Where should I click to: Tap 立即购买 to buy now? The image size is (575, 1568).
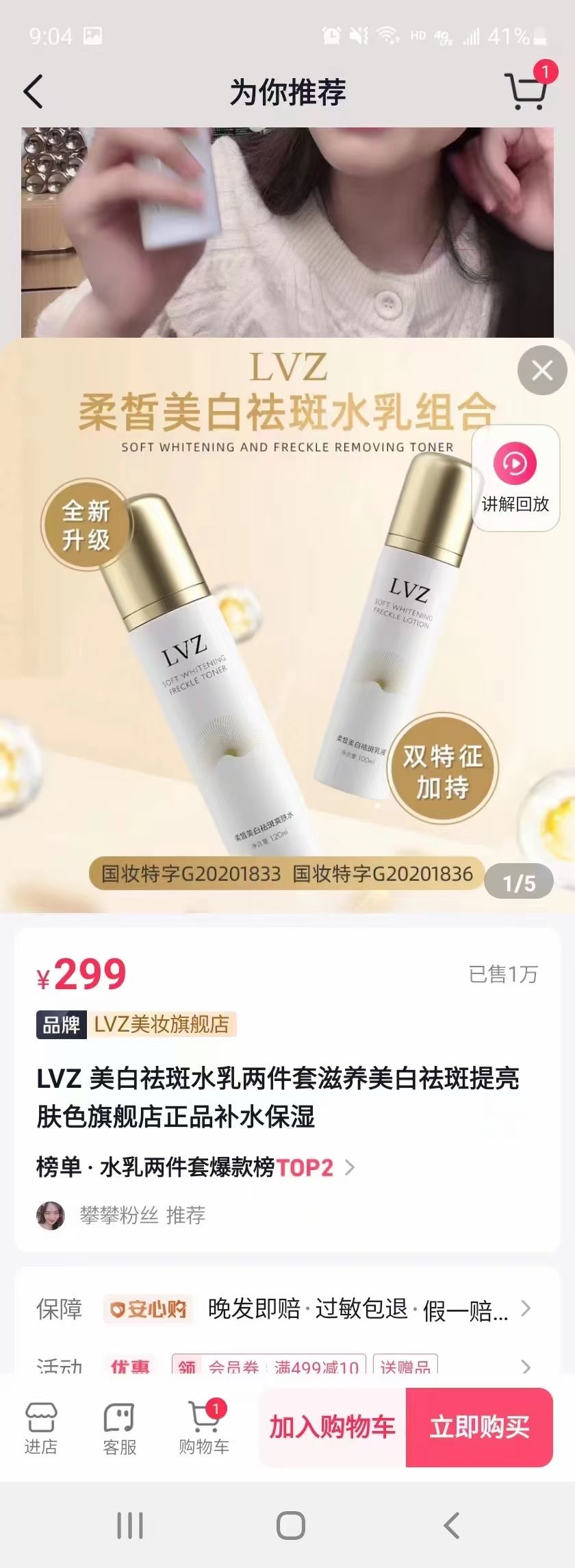point(479,1427)
